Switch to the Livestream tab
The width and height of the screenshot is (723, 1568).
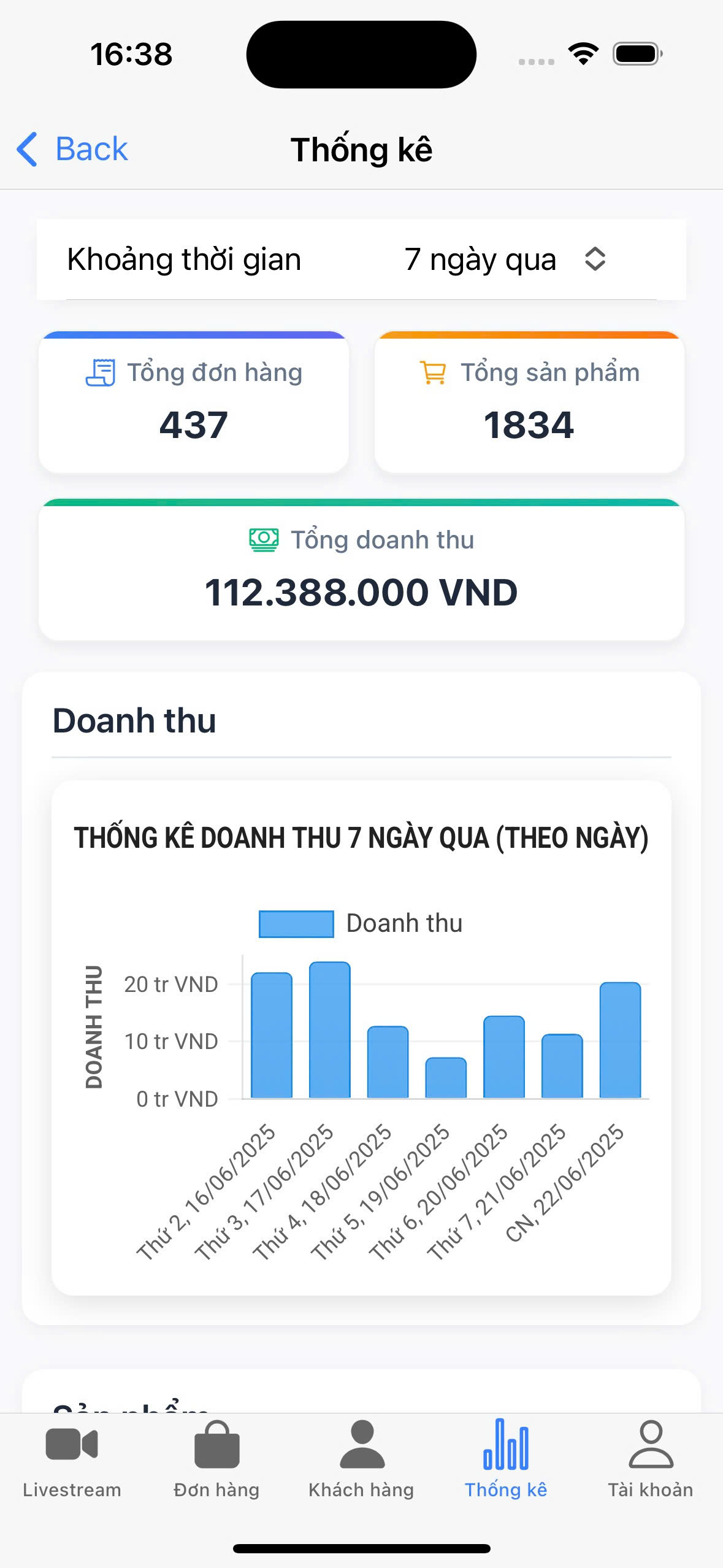[x=72, y=1460]
